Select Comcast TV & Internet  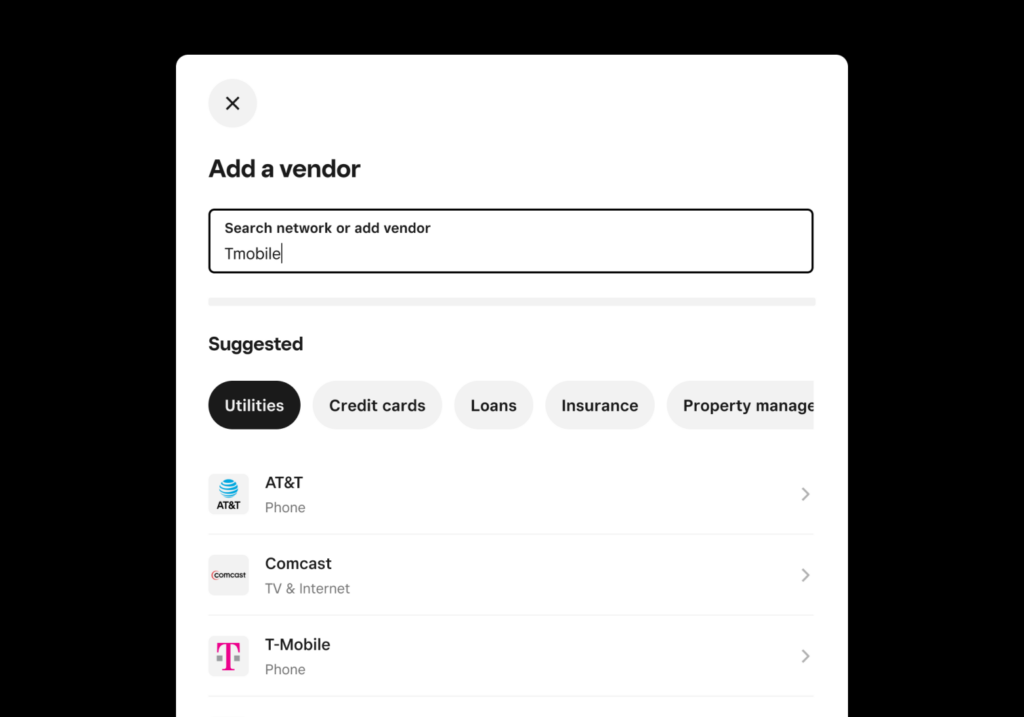510,575
